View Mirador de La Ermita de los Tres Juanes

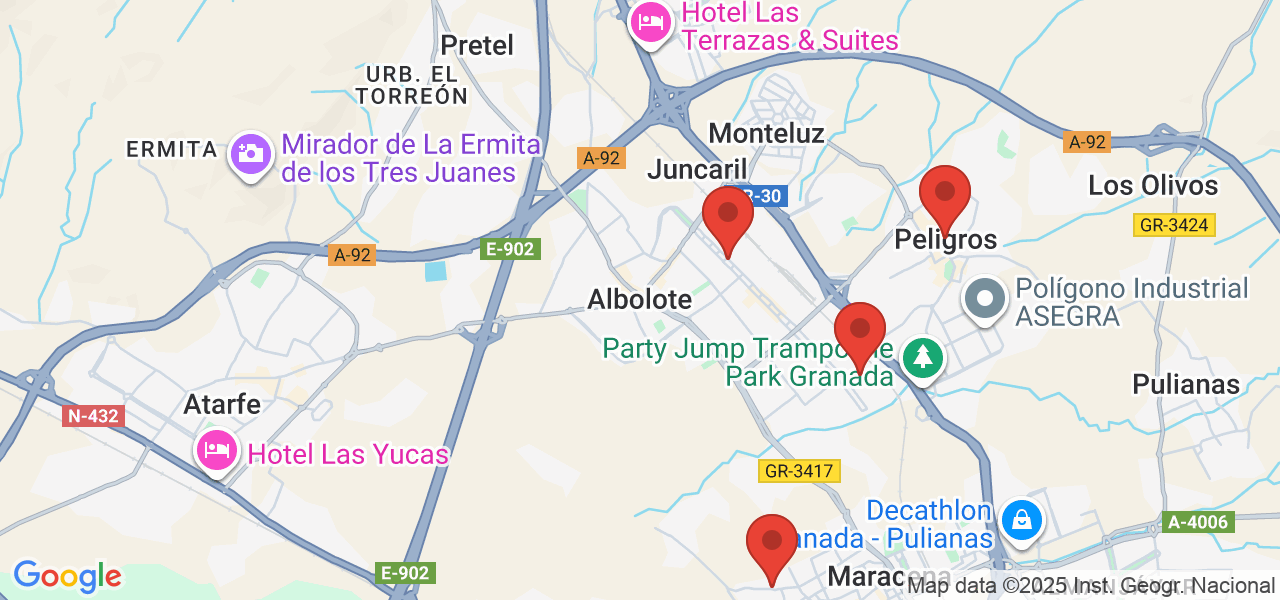pyautogui.click(x=250, y=154)
